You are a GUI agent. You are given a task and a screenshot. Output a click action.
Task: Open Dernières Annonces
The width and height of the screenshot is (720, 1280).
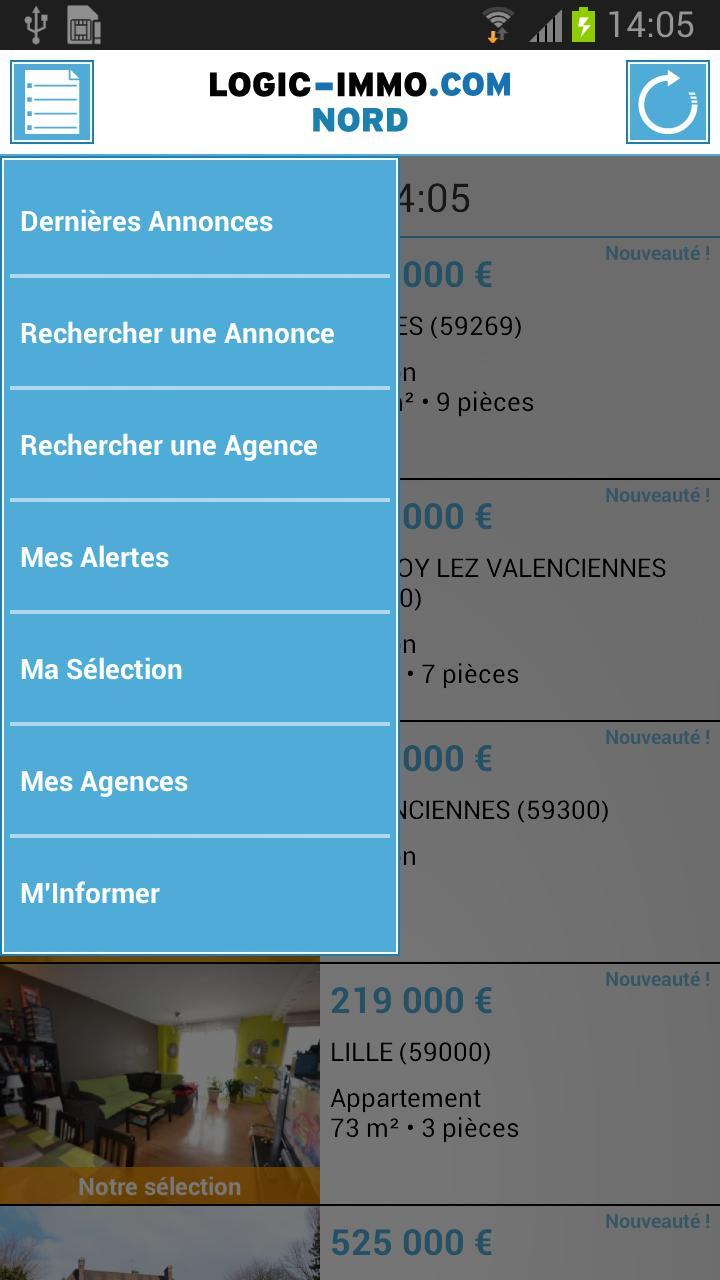click(199, 222)
